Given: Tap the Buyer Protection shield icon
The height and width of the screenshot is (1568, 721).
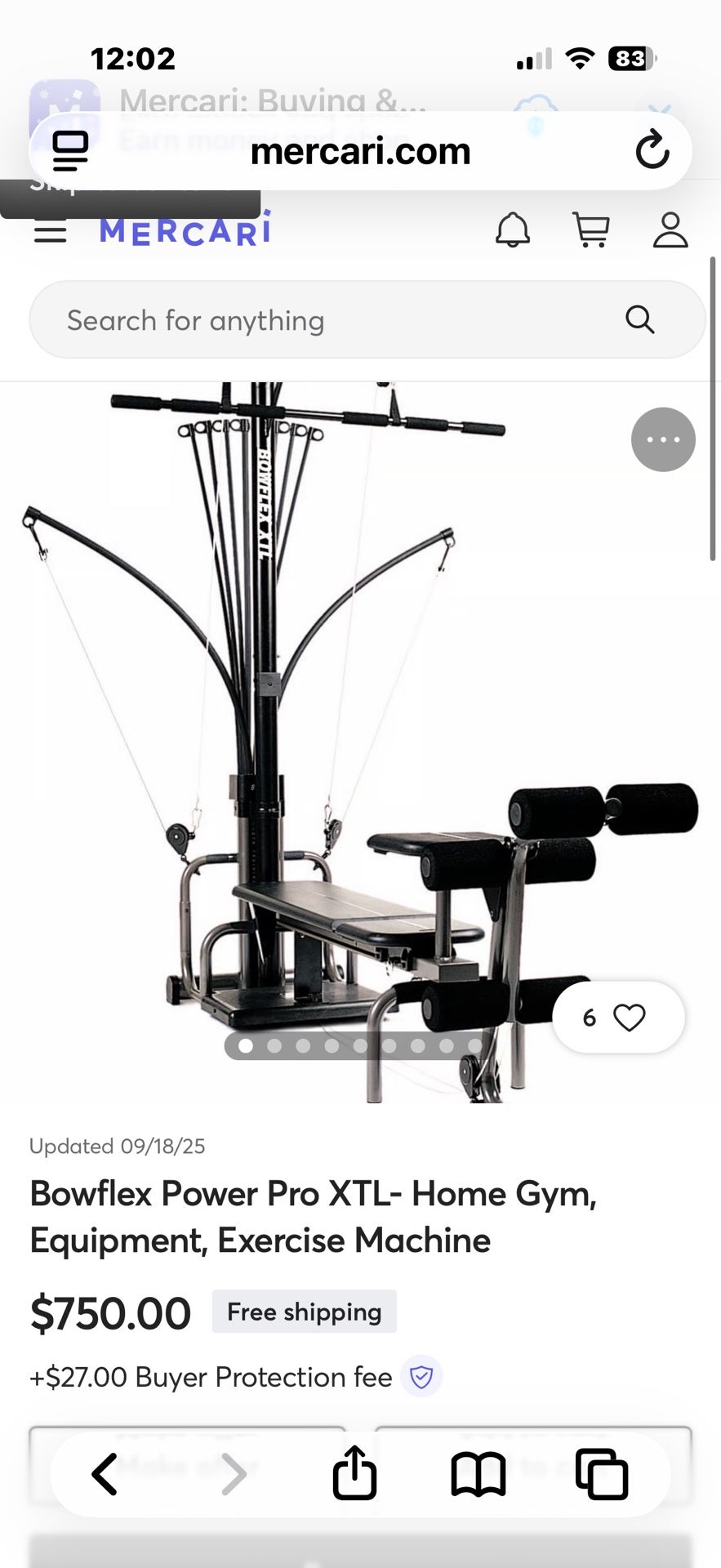Looking at the screenshot, I should tap(421, 1375).
